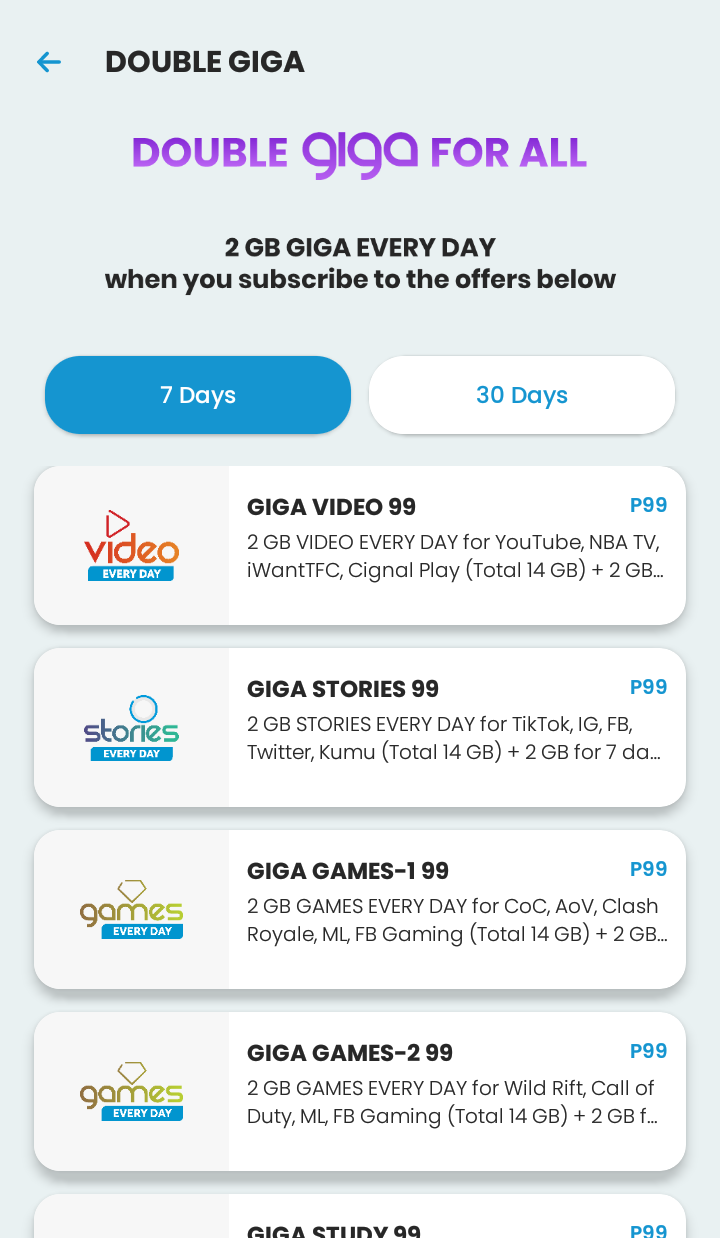Select the GIGA GAMES-2 99 offer card
This screenshot has height=1238, width=720.
pos(360,1091)
